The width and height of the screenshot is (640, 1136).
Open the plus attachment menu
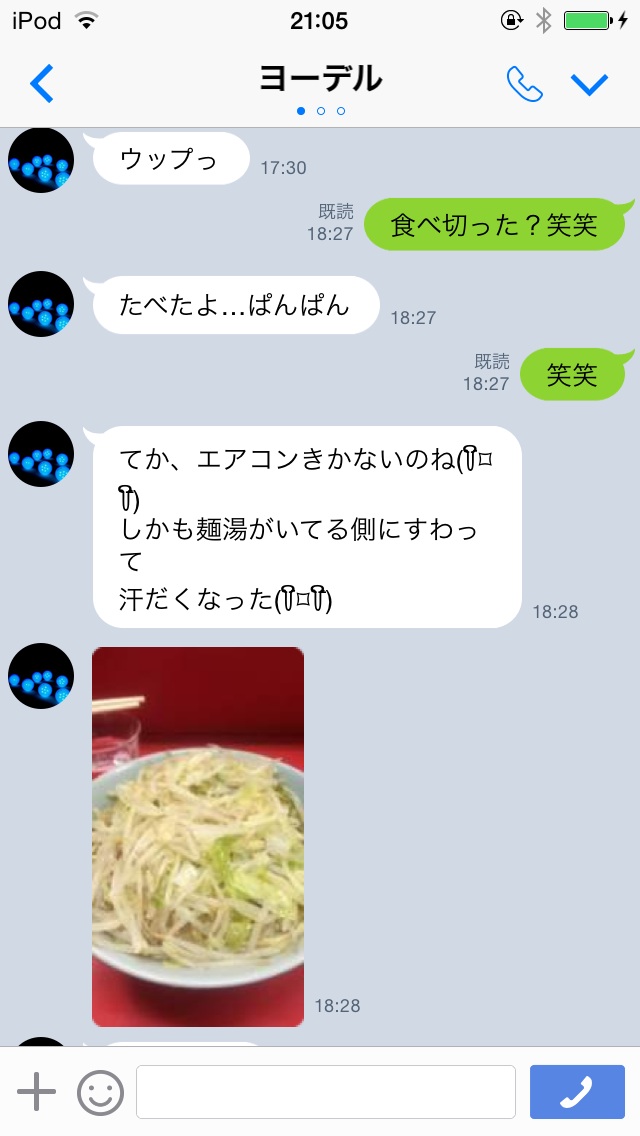point(37,1091)
